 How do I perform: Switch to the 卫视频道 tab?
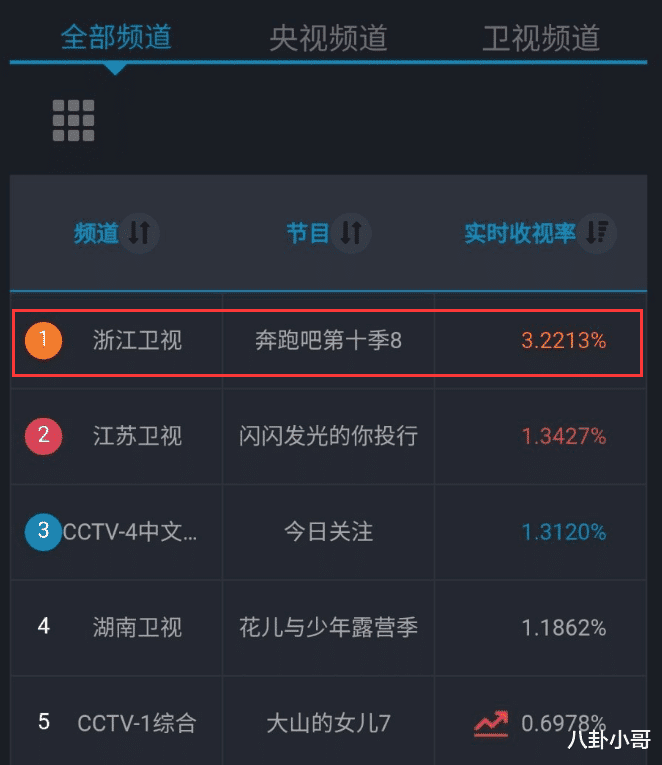tap(541, 38)
